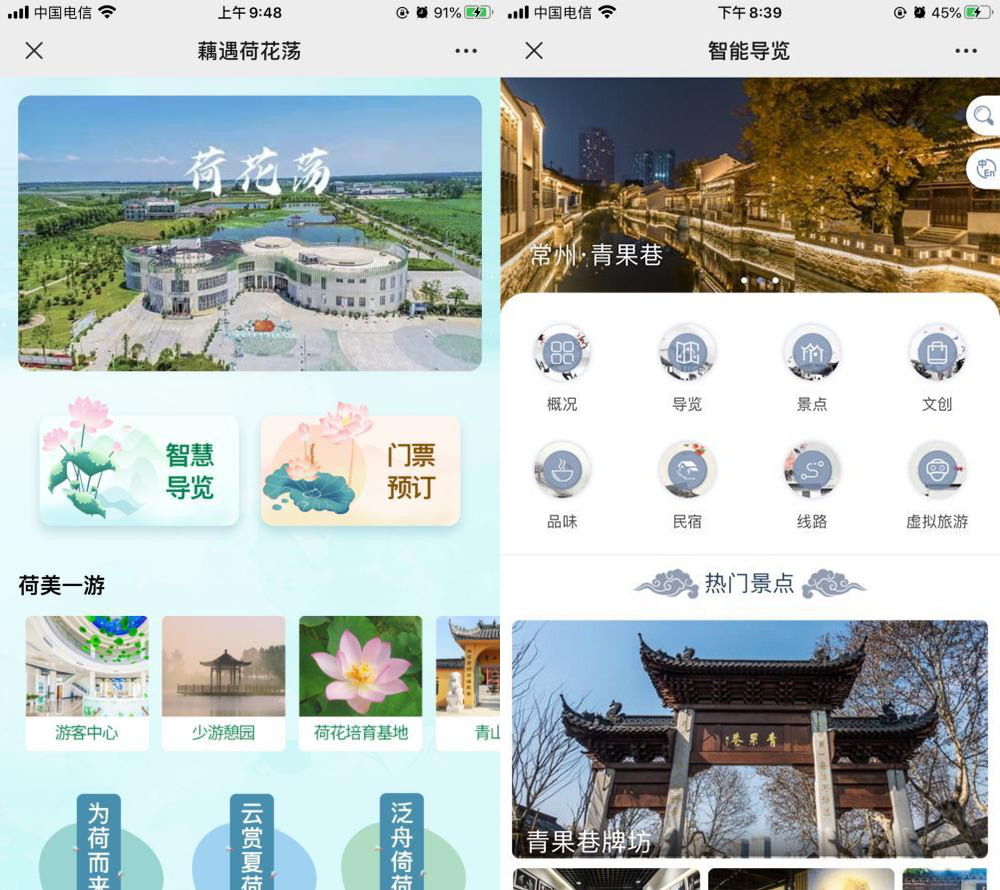Open the 荷花培育基地 card
Viewport: 1000px width, 890px height.
coord(361,682)
